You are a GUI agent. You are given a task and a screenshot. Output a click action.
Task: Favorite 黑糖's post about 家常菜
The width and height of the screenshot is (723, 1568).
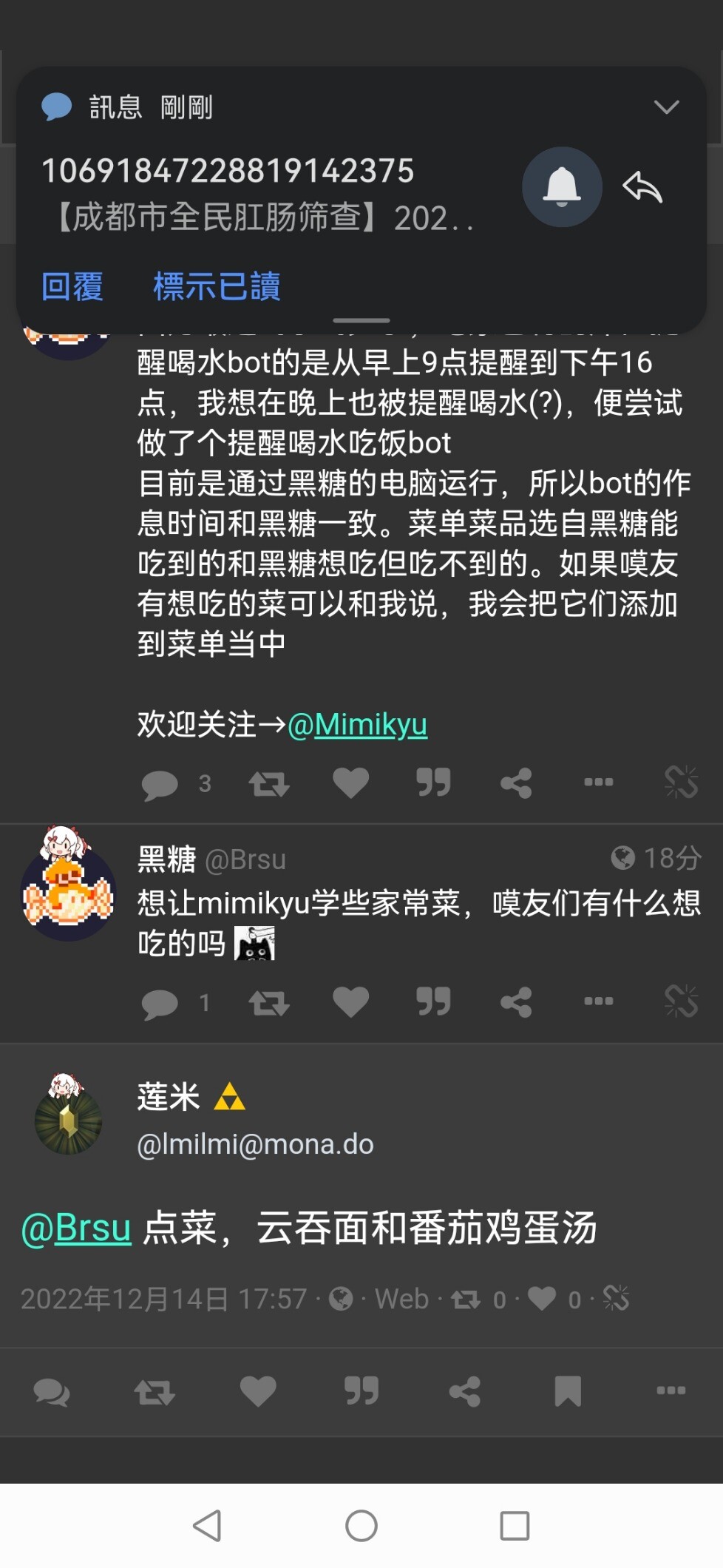pos(350,1002)
